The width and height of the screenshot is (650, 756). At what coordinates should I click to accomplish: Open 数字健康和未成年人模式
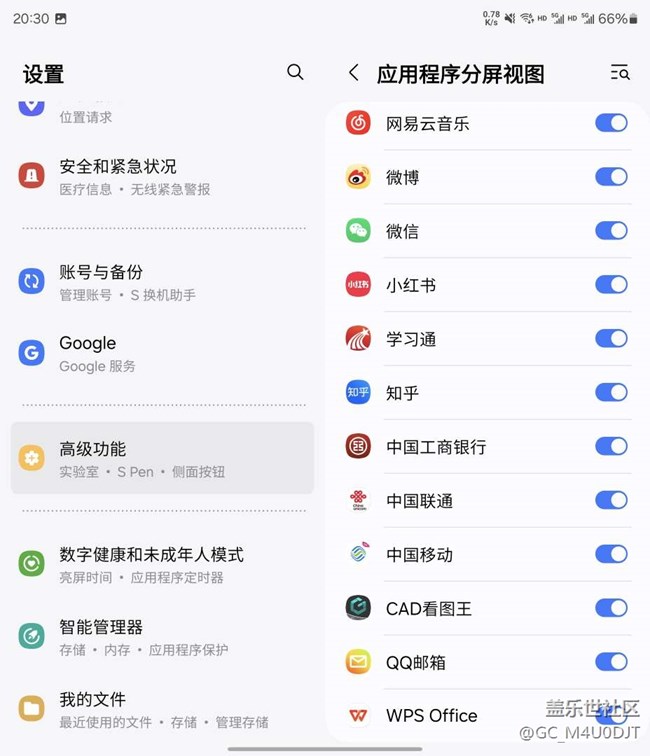point(162,564)
